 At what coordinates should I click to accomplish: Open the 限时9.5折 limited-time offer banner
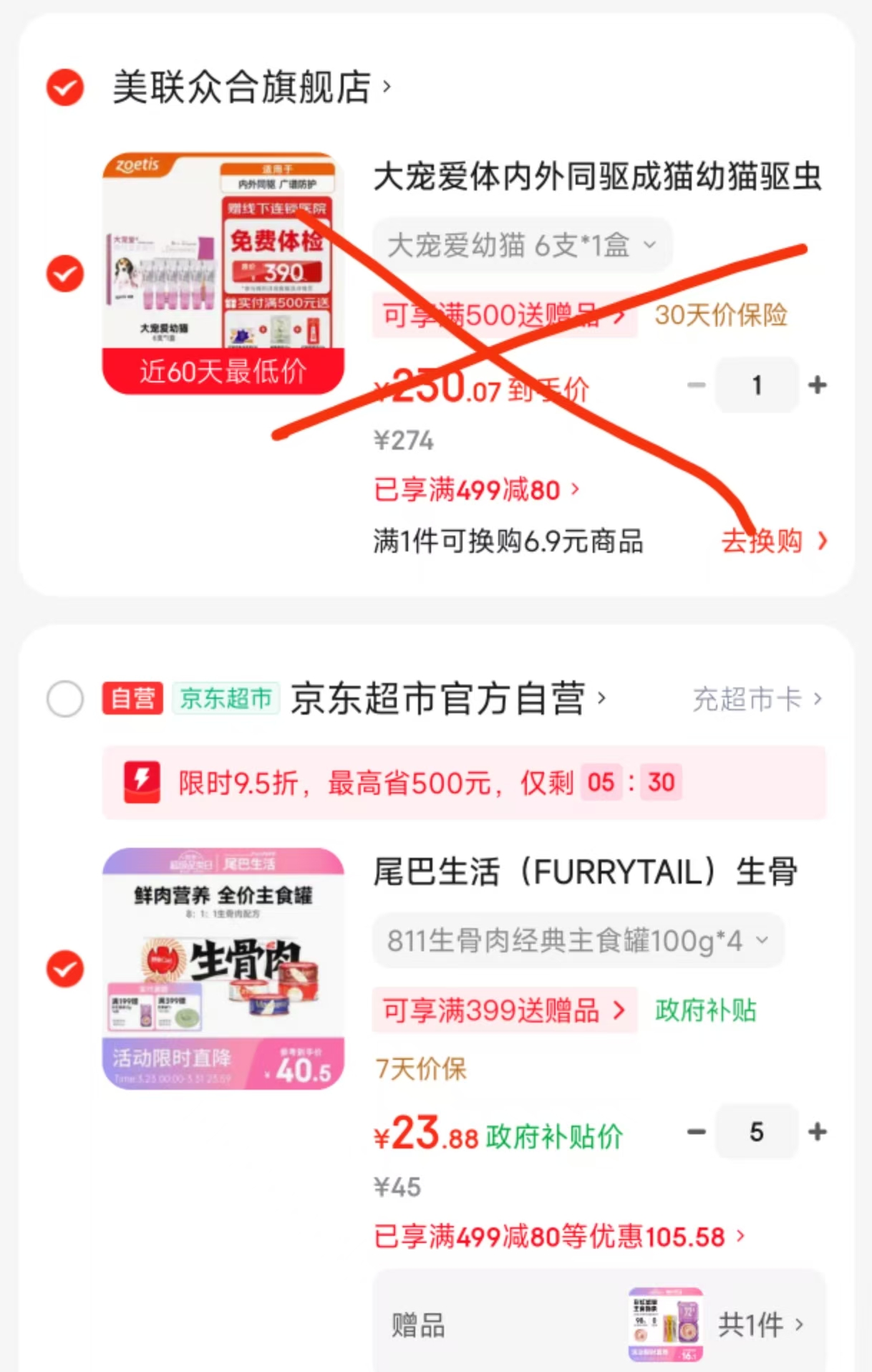pos(464,782)
